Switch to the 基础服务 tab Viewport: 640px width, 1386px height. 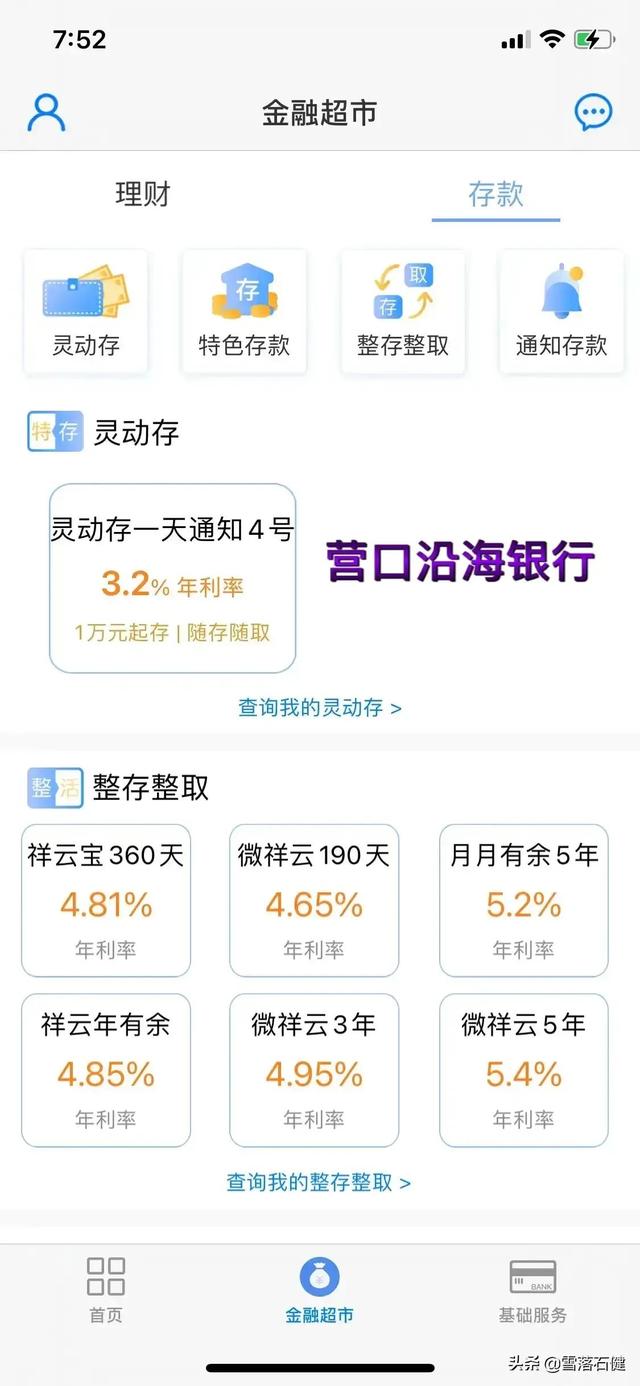coord(533,1290)
